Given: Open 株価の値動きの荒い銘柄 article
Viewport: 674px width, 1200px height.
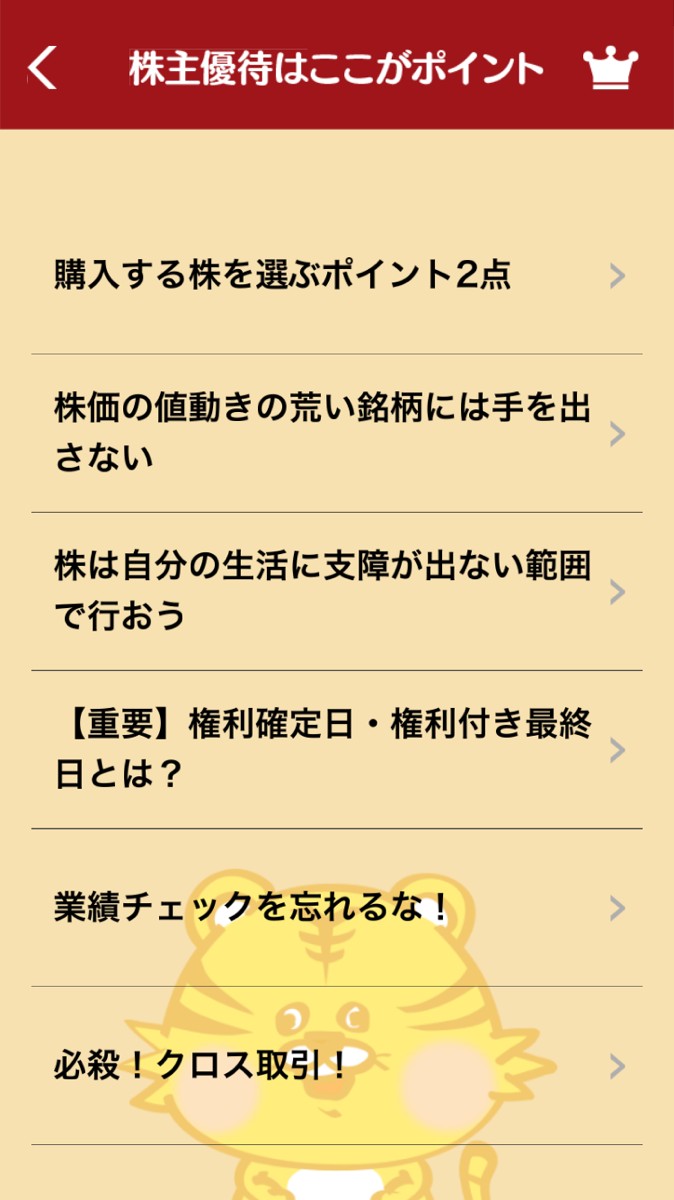Looking at the screenshot, I should [x=336, y=433].
